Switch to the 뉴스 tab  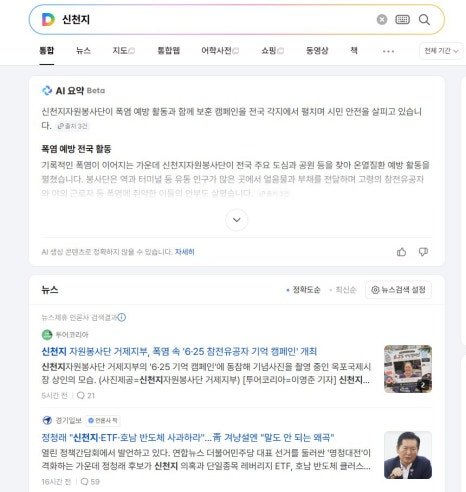(x=83, y=51)
